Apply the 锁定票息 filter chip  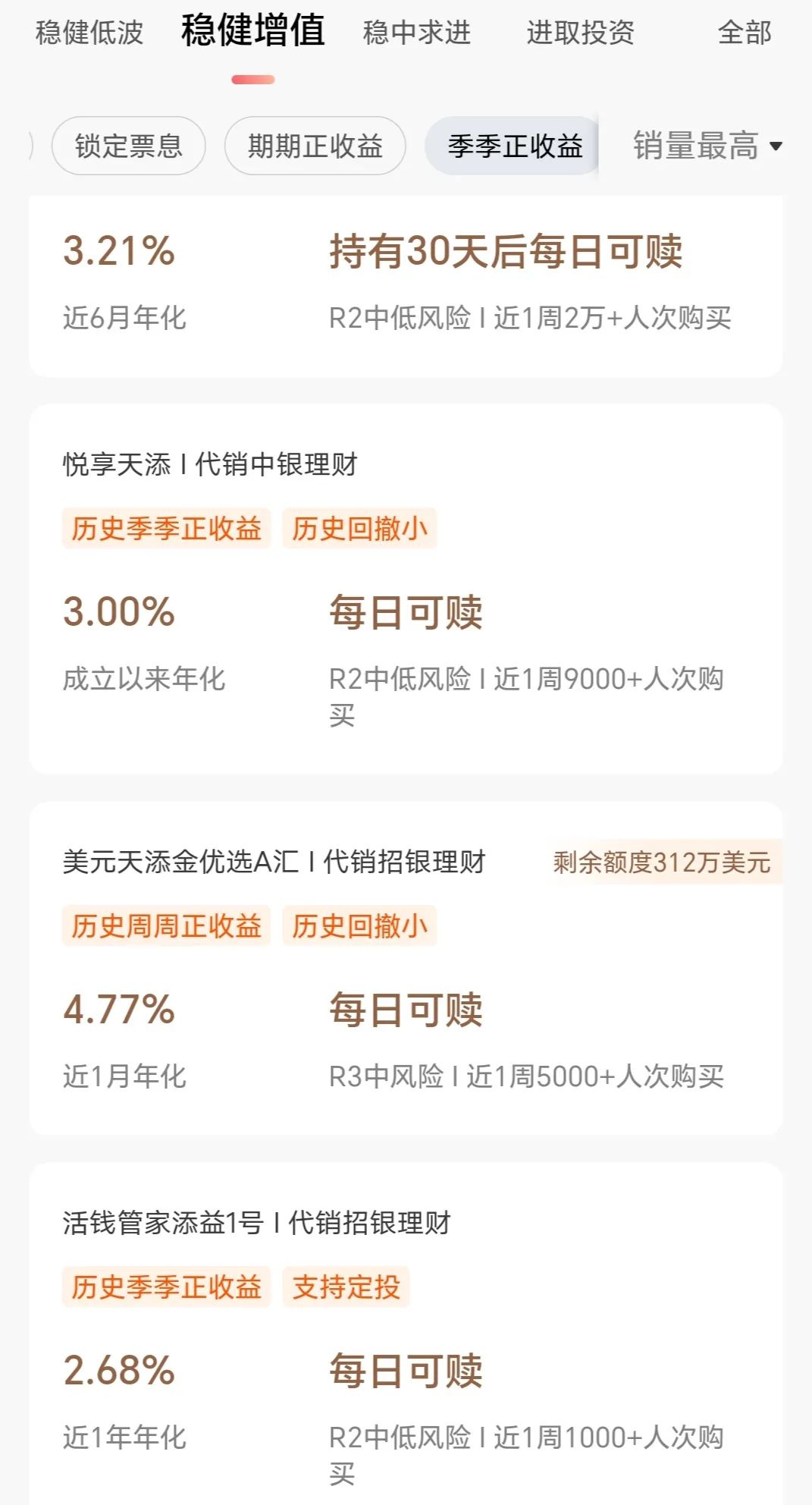point(128,146)
